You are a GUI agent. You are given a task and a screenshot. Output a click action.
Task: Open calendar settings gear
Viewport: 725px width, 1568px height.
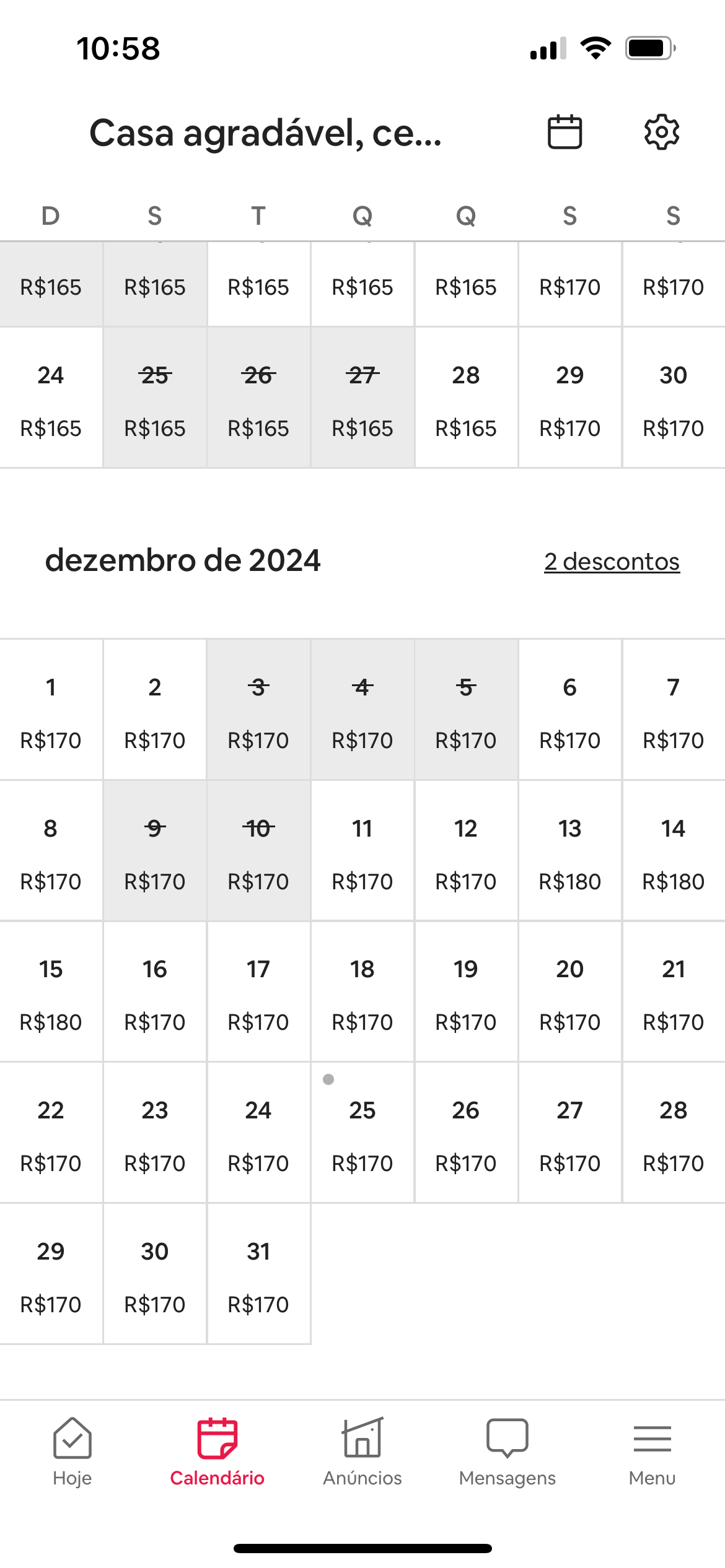662,132
